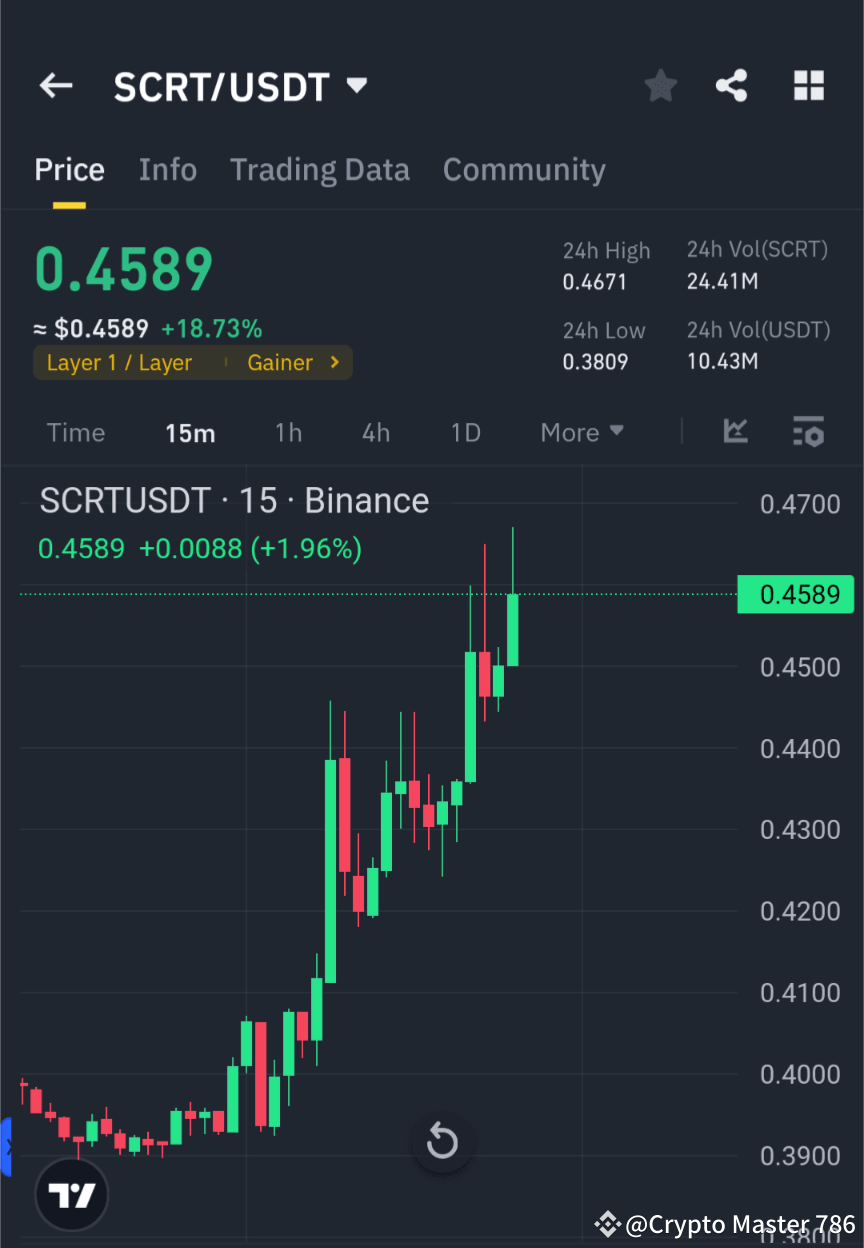Image resolution: width=864 pixels, height=1248 pixels.
Task: Open the share icon
Action: point(732,86)
